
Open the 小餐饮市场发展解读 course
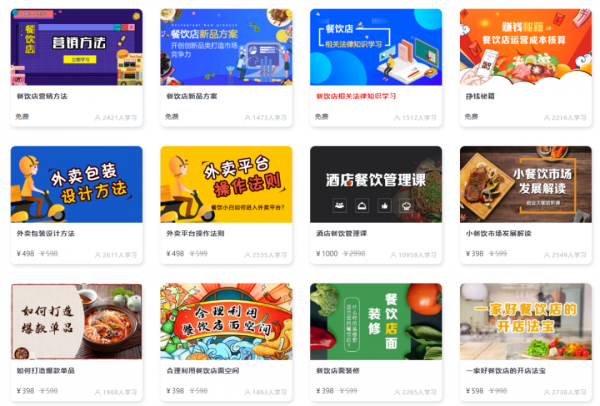526,185
